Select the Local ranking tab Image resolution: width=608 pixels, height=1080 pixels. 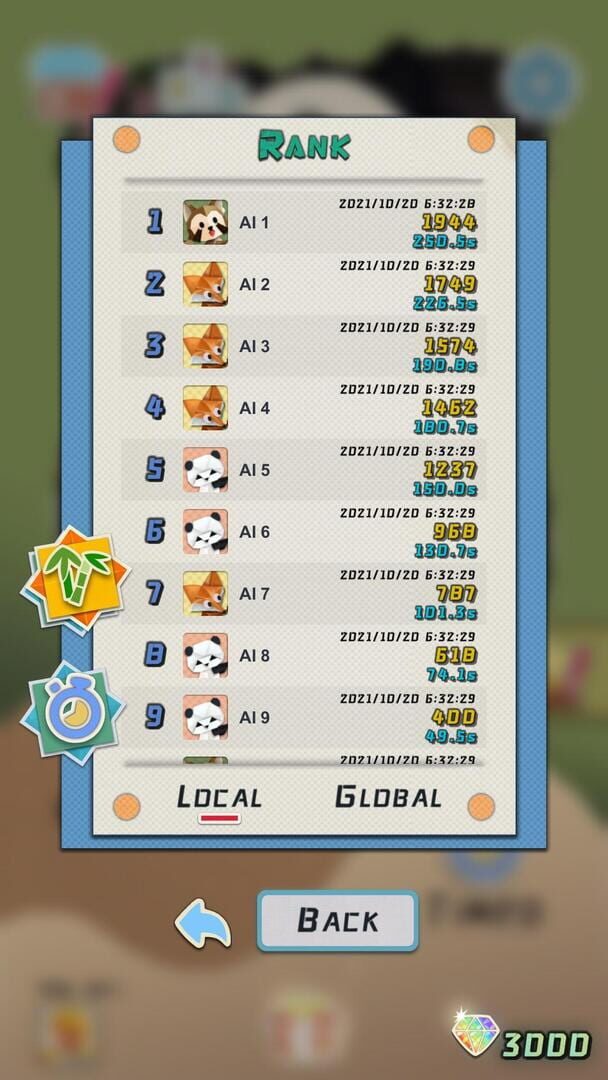click(219, 798)
